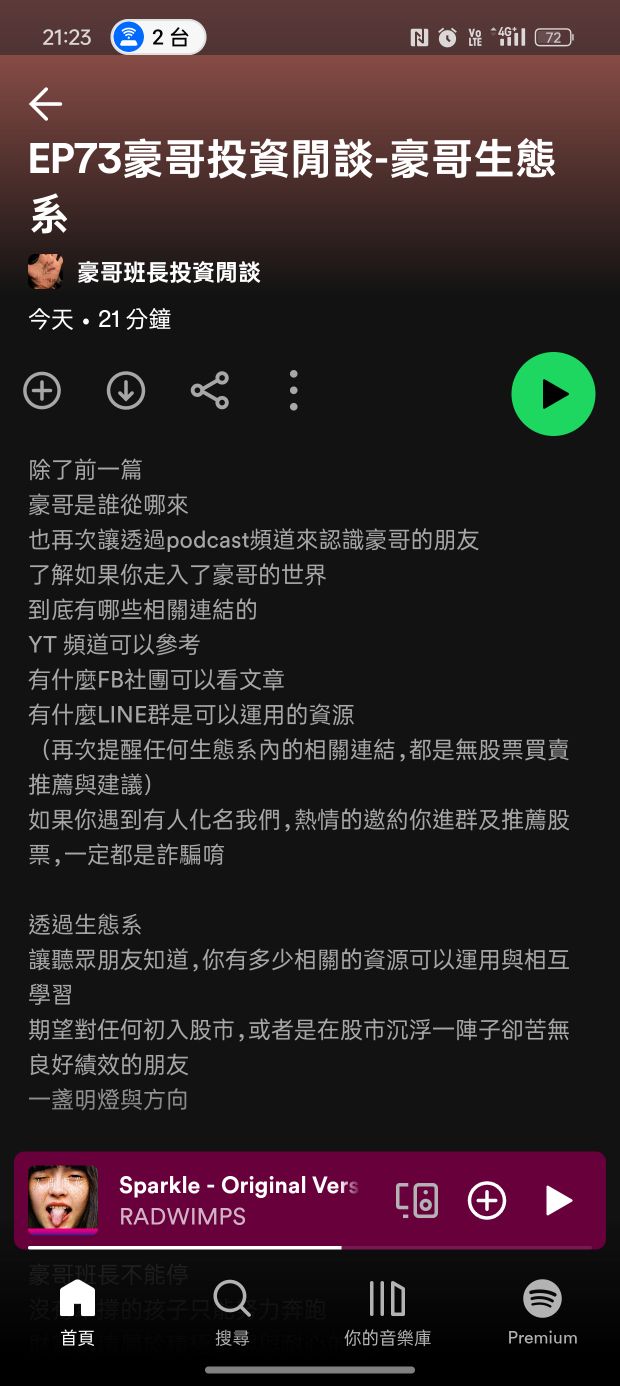Download the EP73 episode
This screenshot has width=620, height=1386.
(x=126, y=391)
